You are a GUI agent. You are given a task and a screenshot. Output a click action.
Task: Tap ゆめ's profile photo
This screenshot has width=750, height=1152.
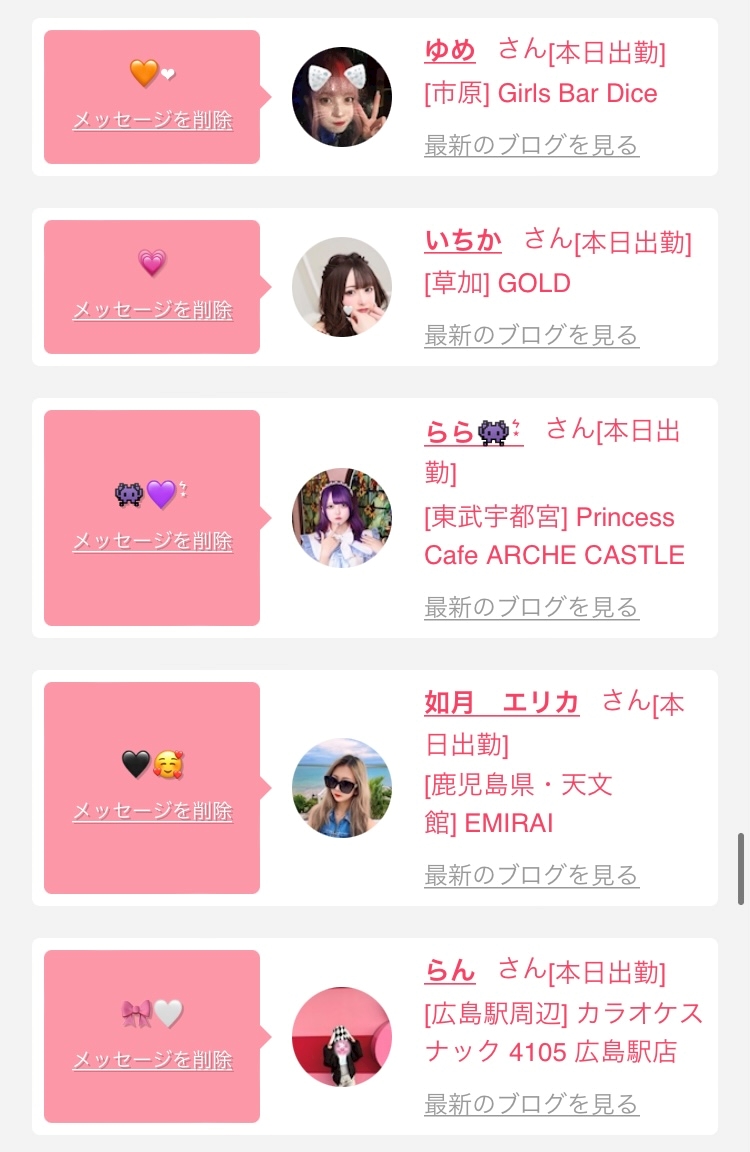(342, 97)
